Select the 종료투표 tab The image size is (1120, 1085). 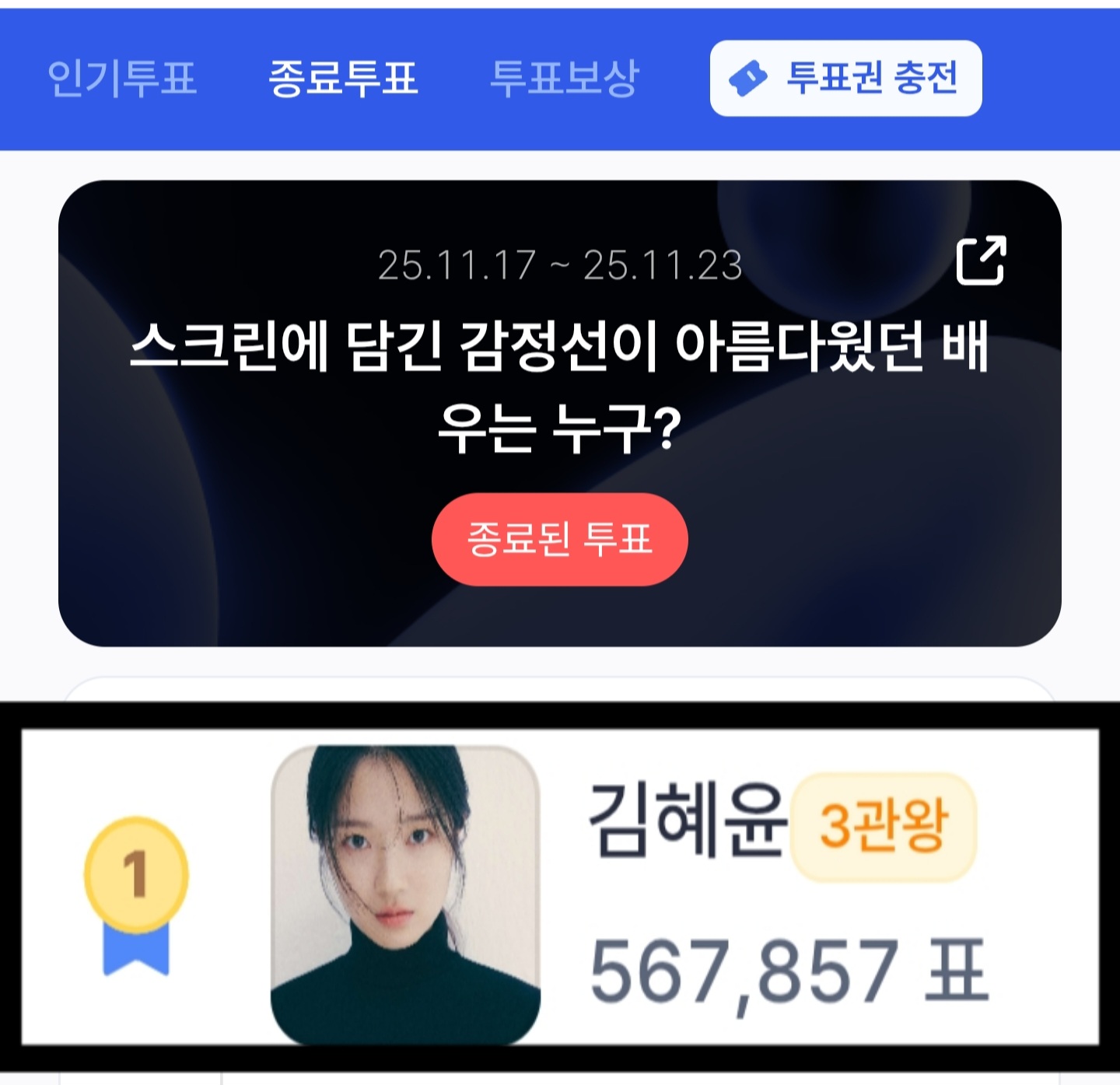[343, 78]
